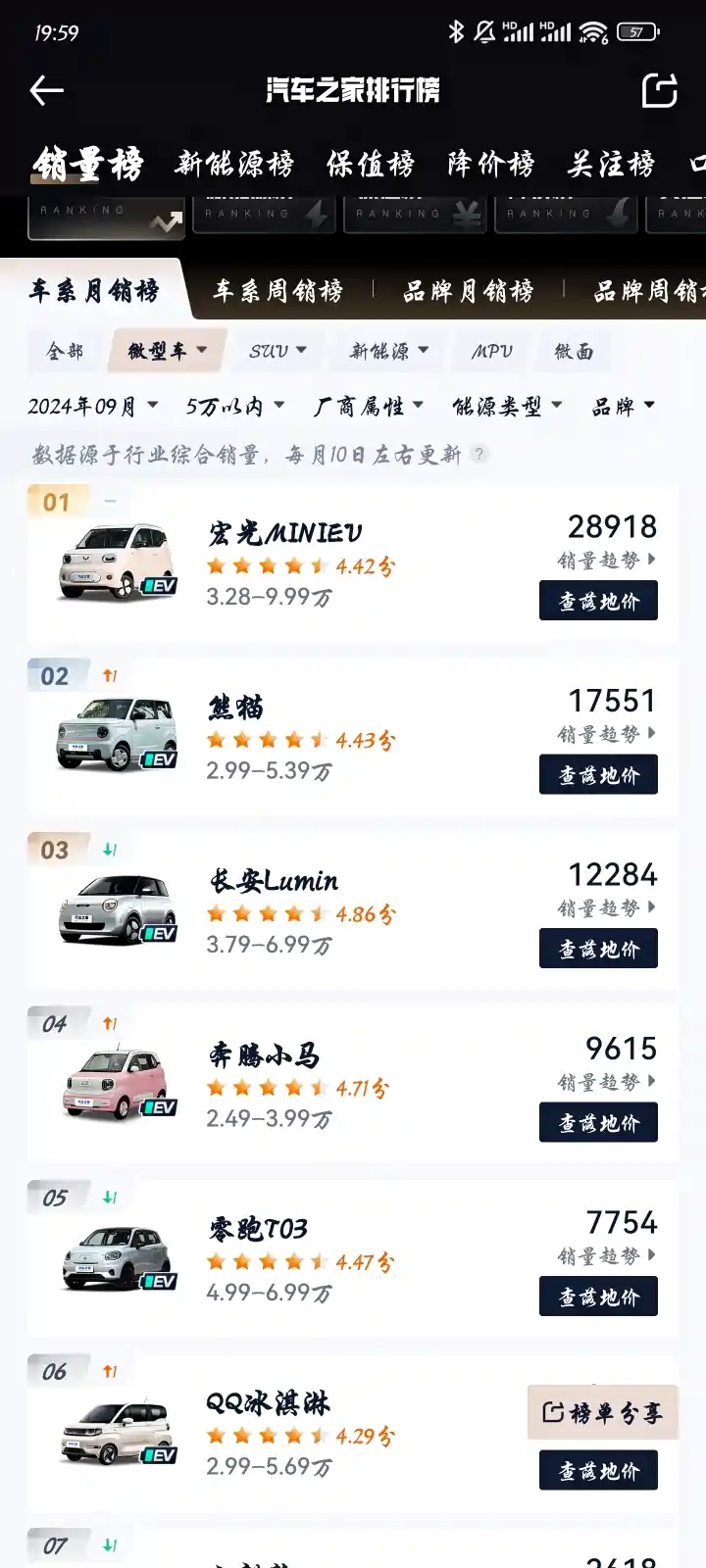
Task: Open the 长安Lumin car entry
Action: [353, 909]
